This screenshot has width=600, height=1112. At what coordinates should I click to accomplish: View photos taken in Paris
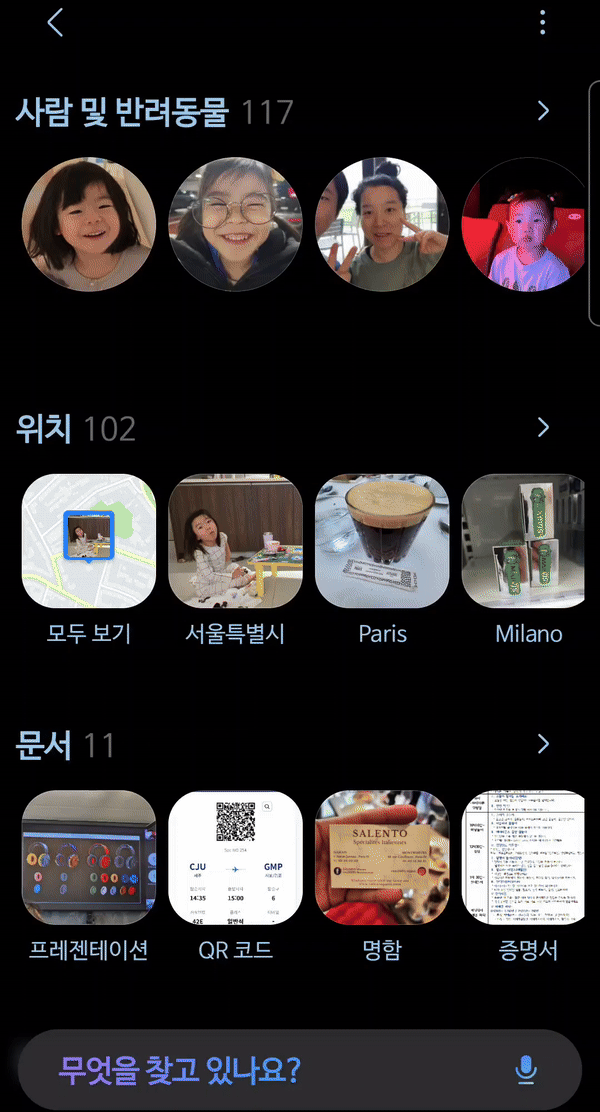(381, 541)
